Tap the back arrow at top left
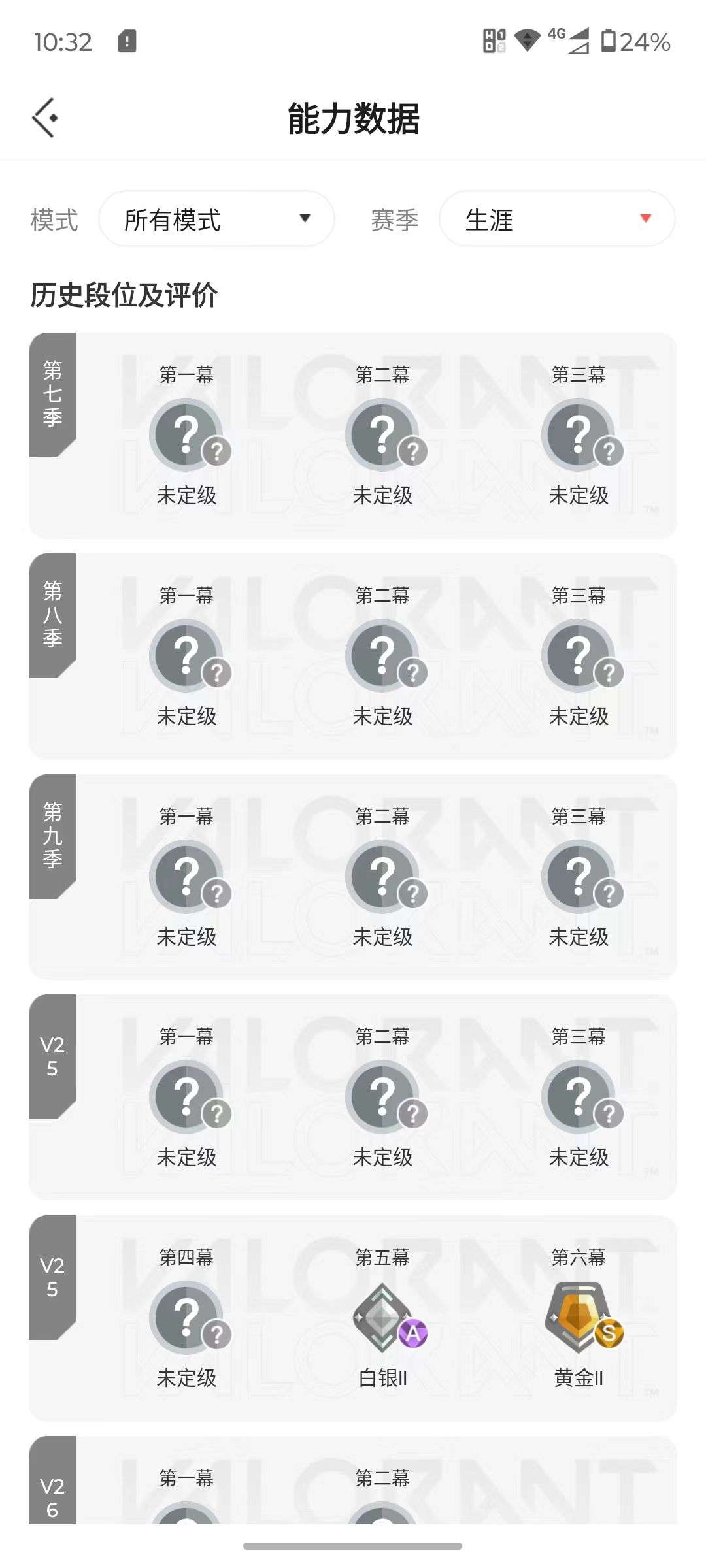 click(44, 118)
